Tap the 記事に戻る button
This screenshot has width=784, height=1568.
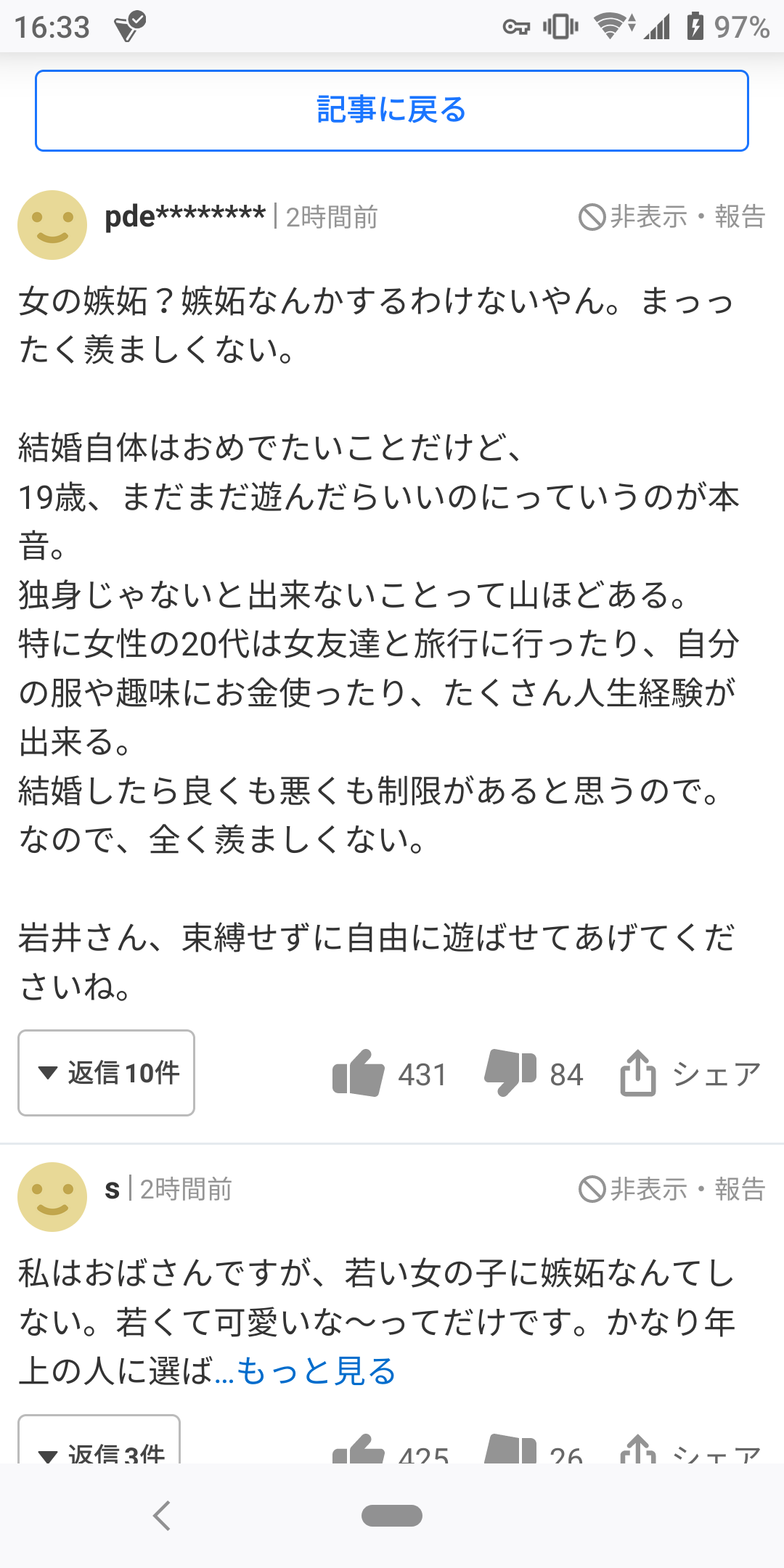pyautogui.click(x=392, y=110)
